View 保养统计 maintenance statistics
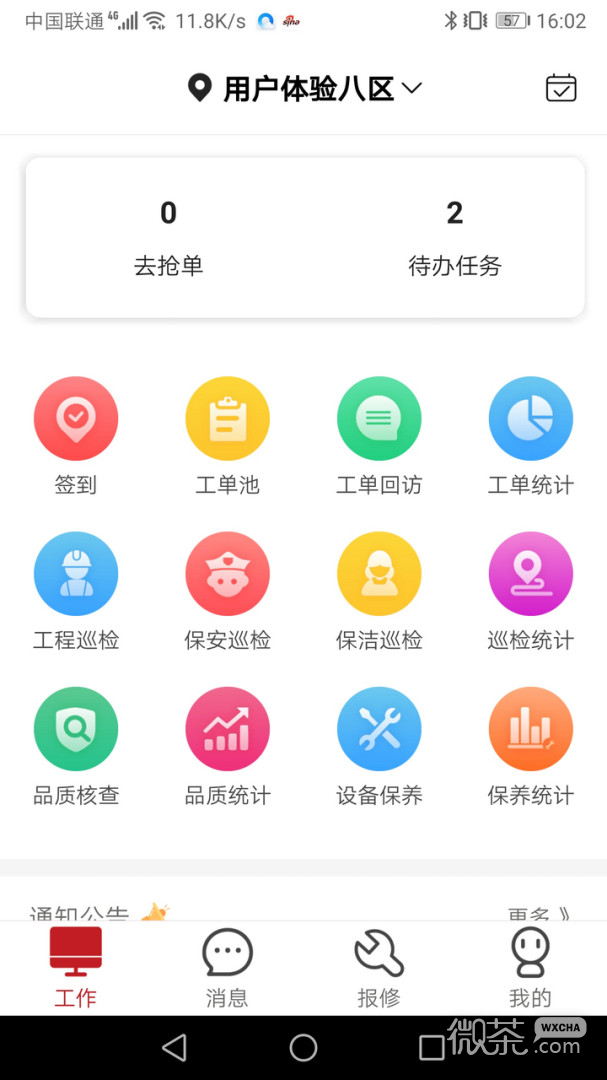This screenshot has height=1080, width=607. [530, 730]
